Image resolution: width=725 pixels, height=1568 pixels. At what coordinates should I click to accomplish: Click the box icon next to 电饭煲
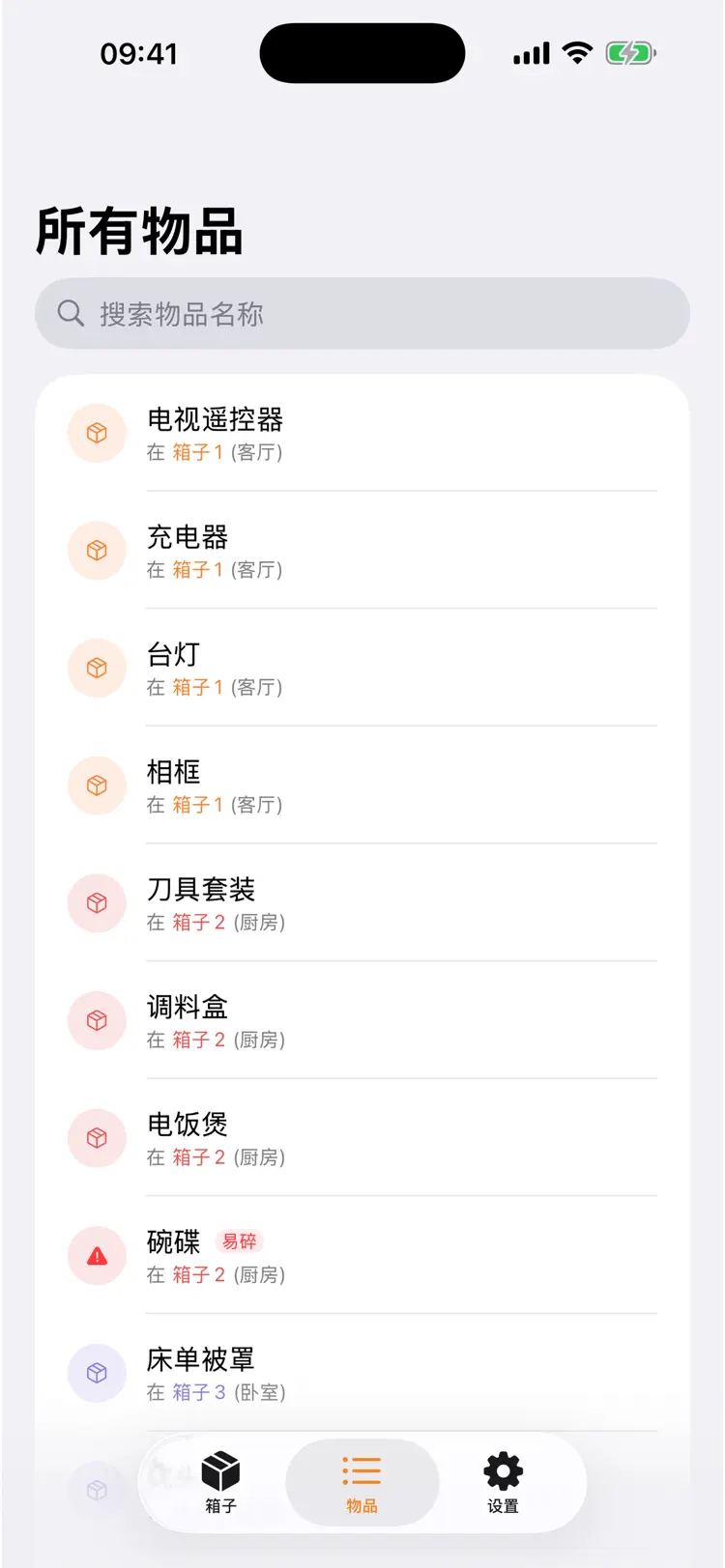[x=97, y=1138]
